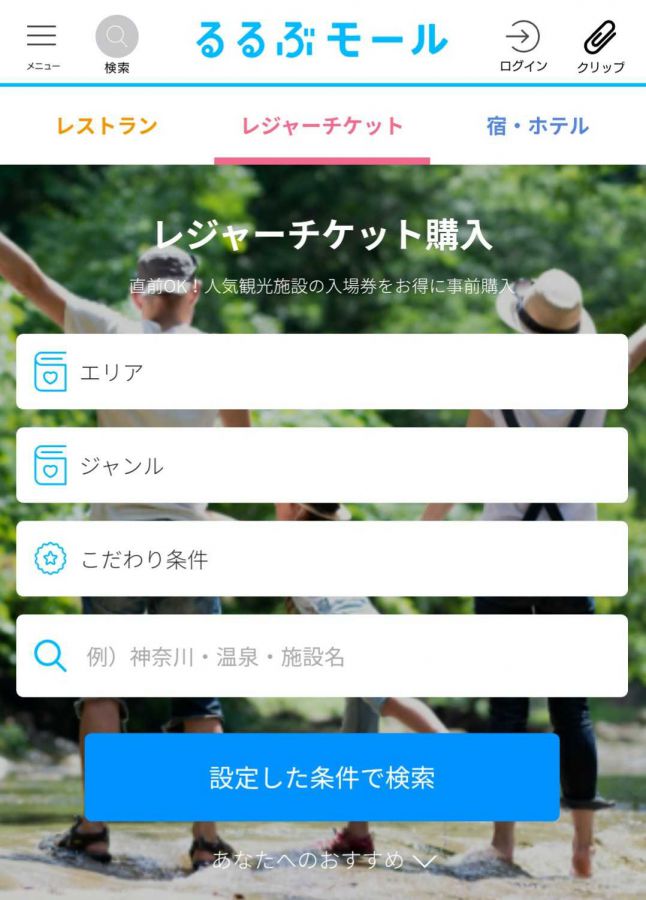Select the レジャーチケット tab
Viewport: 646px width, 900px height.
point(322,126)
